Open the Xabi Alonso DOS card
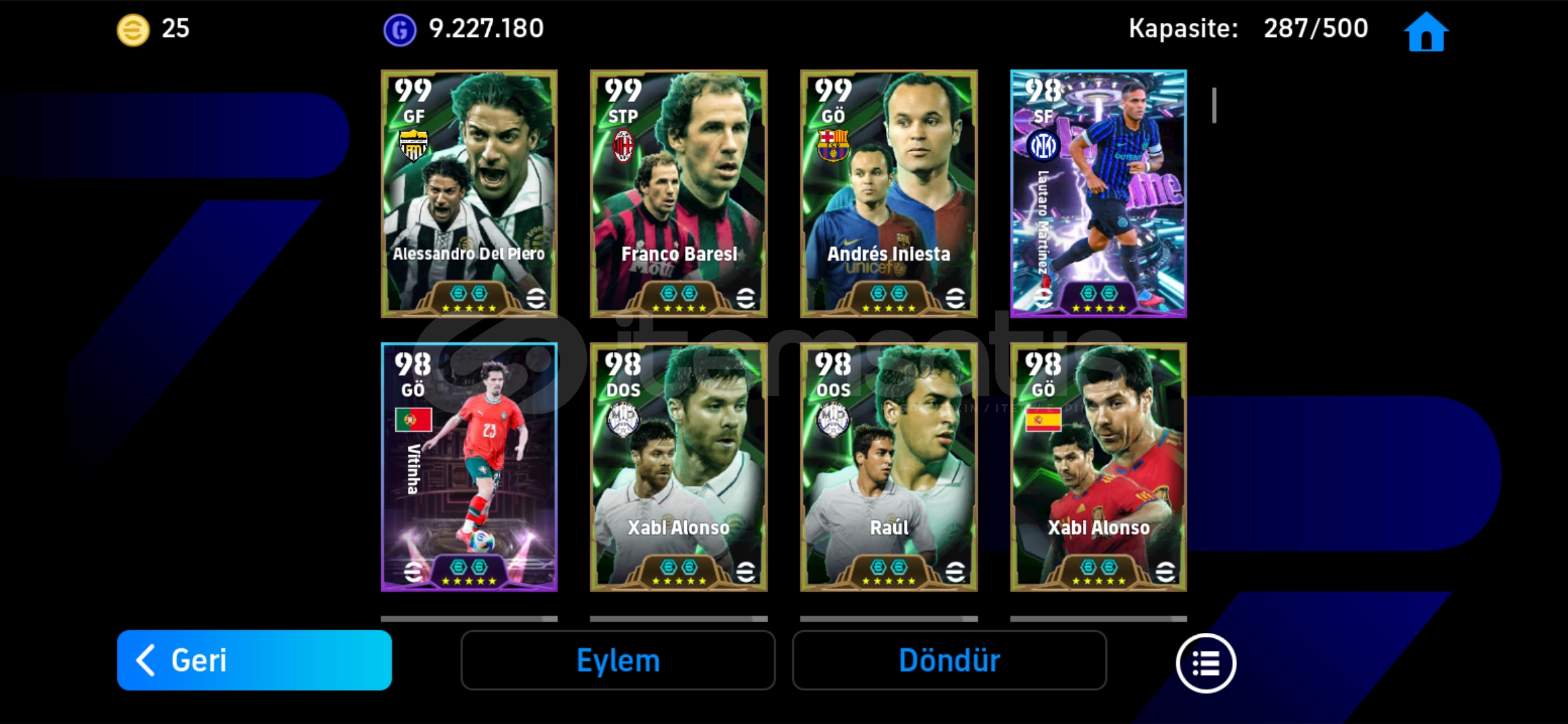This screenshot has width=1568, height=724. (678, 467)
